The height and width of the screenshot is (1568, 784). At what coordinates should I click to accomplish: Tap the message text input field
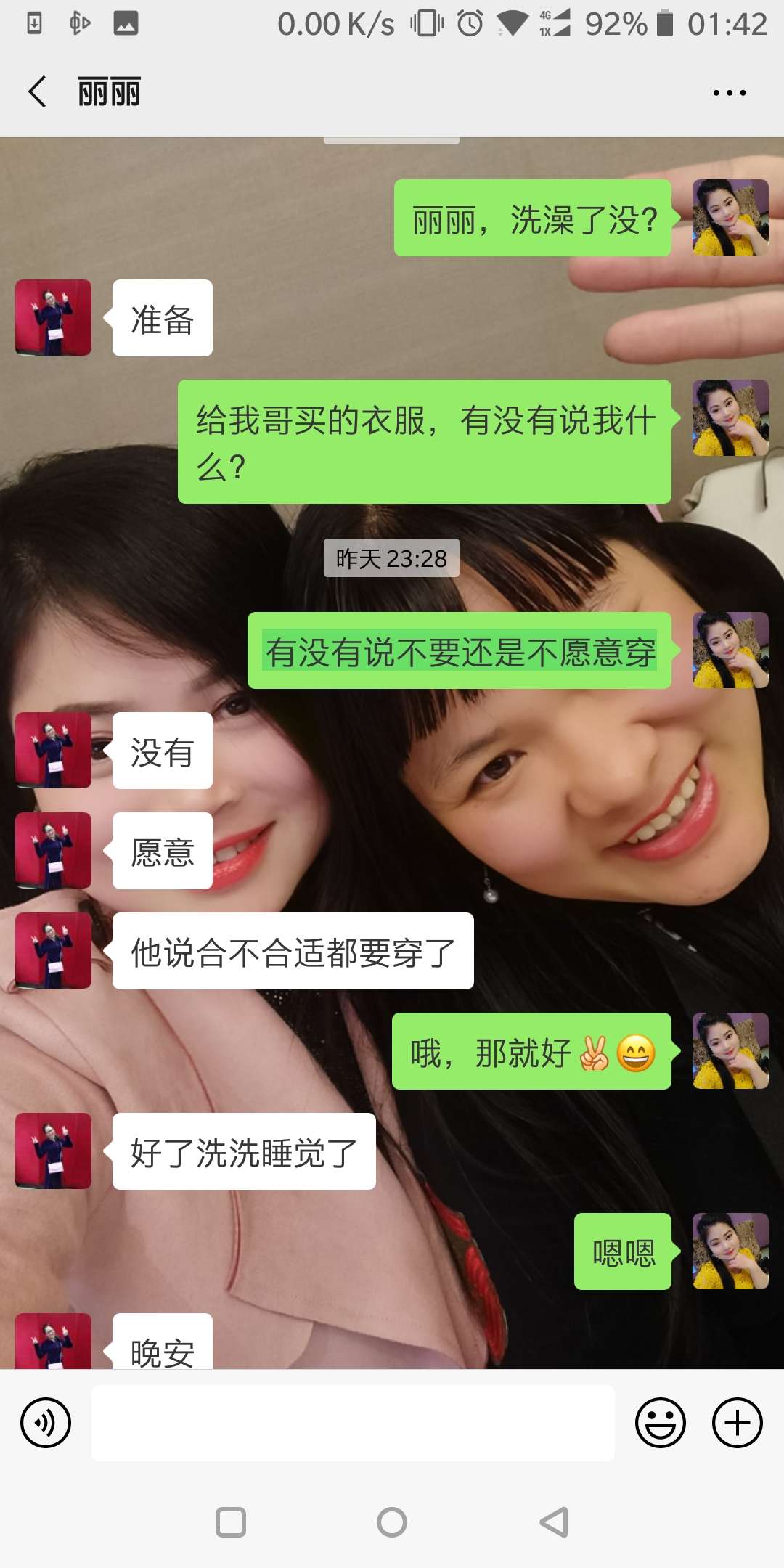351,1422
